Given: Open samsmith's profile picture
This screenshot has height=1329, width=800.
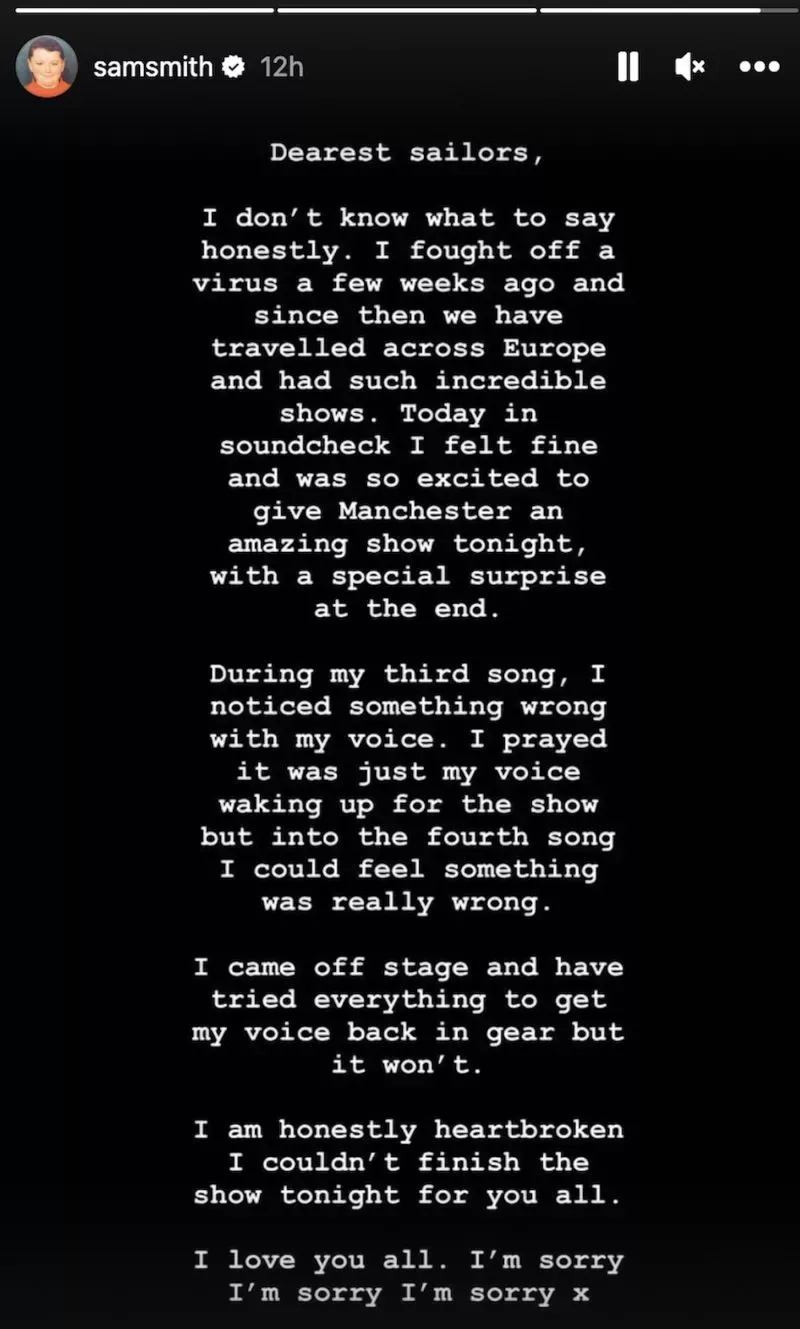Looking at the screenshot, I should 47,67.
